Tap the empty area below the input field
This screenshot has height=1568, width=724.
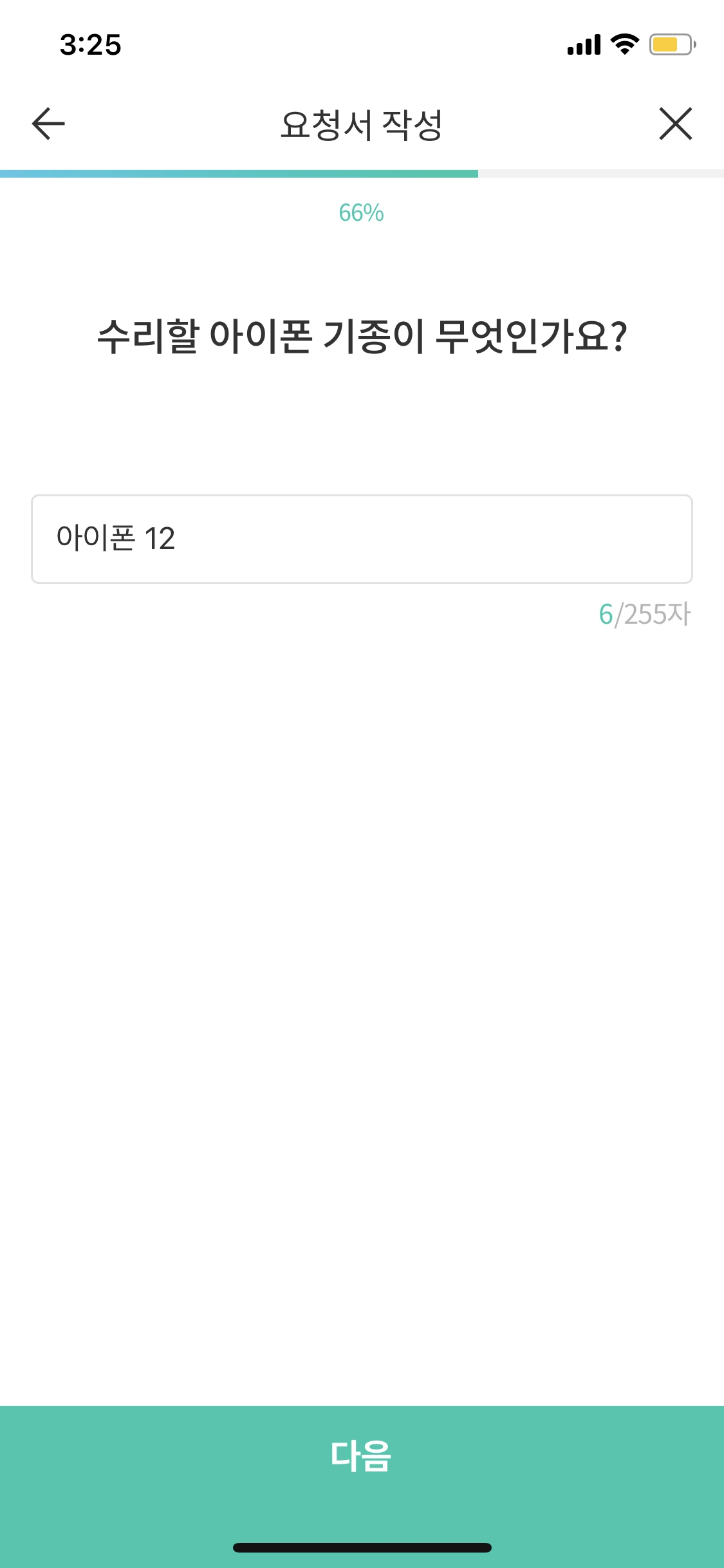coord(362,966)
